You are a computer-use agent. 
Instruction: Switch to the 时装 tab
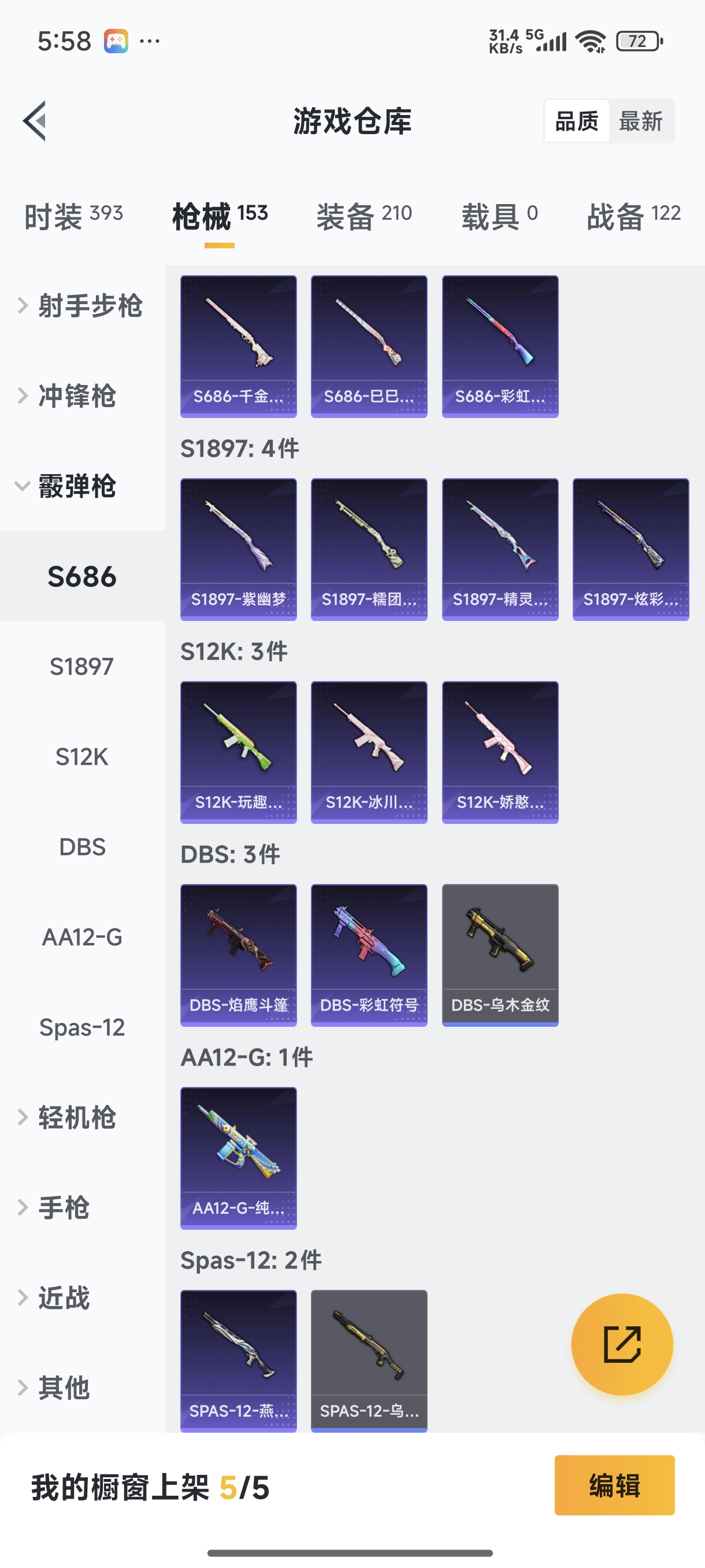[x=73, y=216]
